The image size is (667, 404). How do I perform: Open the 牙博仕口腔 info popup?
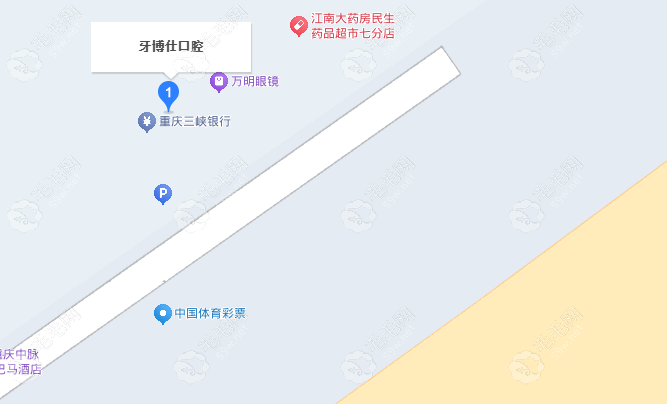pos(170,47)
